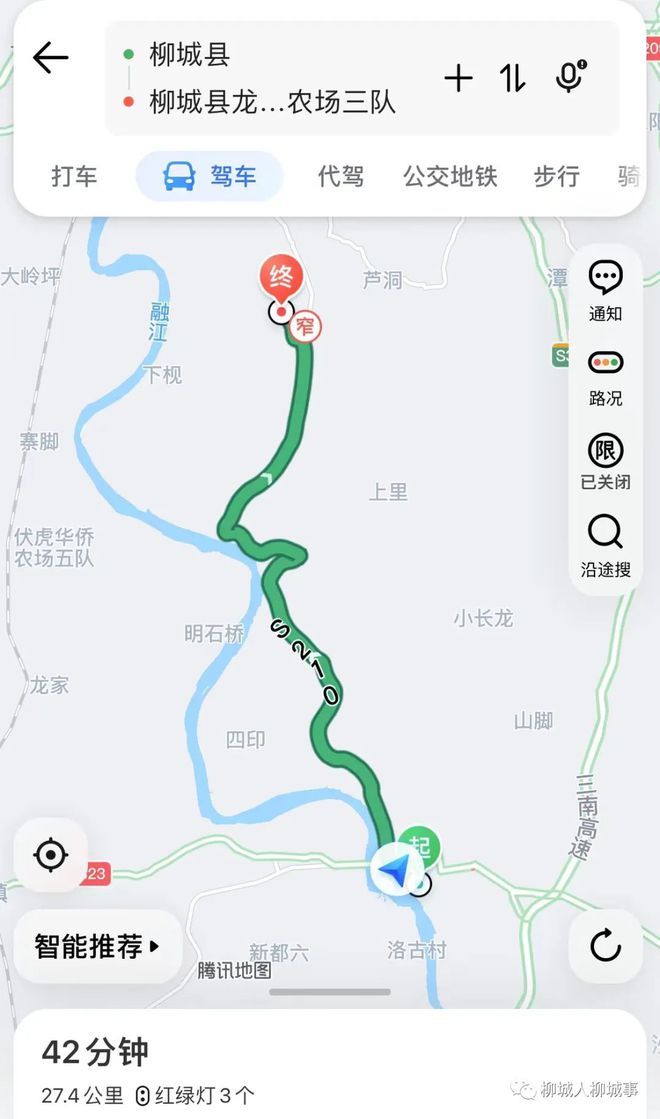Edit the destination 柳城县龙…农场三队
This screenshot has height=1119, width=660.
[272, 101]
